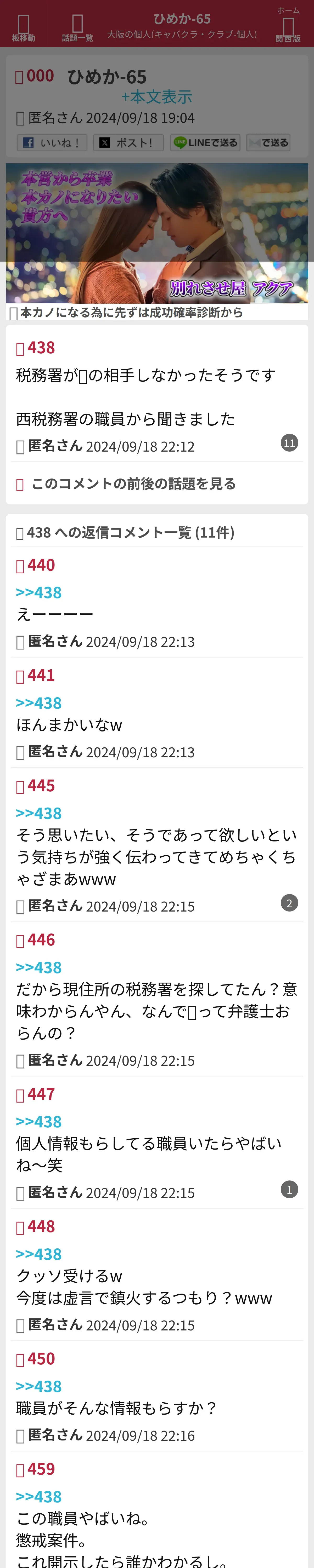Like the thread with いいね！ button
314x1568 pixels.
click(52, 142)
